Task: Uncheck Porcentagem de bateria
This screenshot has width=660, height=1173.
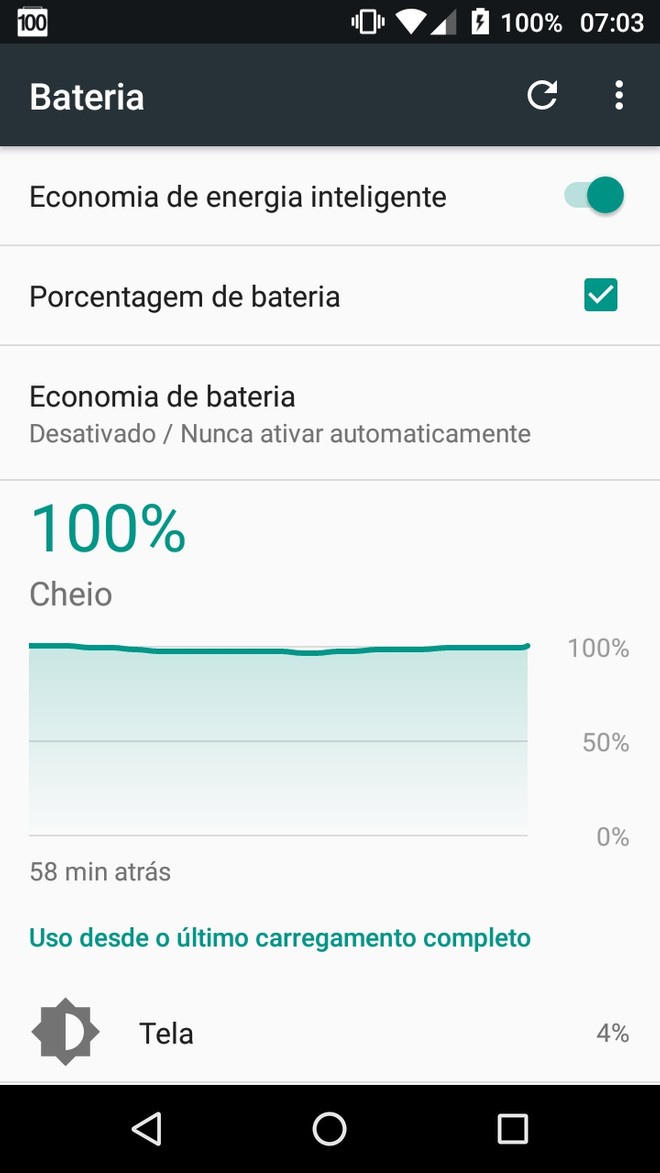Action: tap(600, 295)
